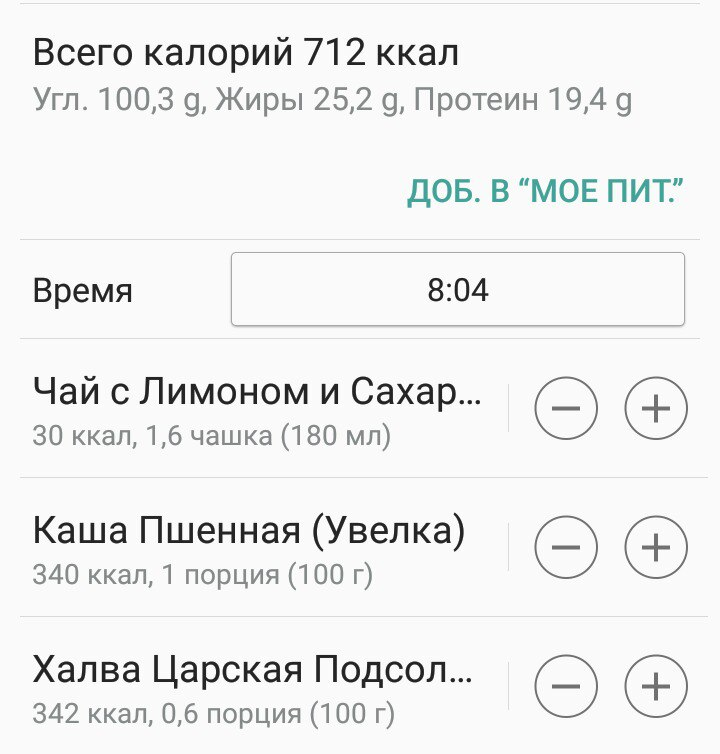
Task: Open the time picker showing 8:04
Action: coord(457,290)
